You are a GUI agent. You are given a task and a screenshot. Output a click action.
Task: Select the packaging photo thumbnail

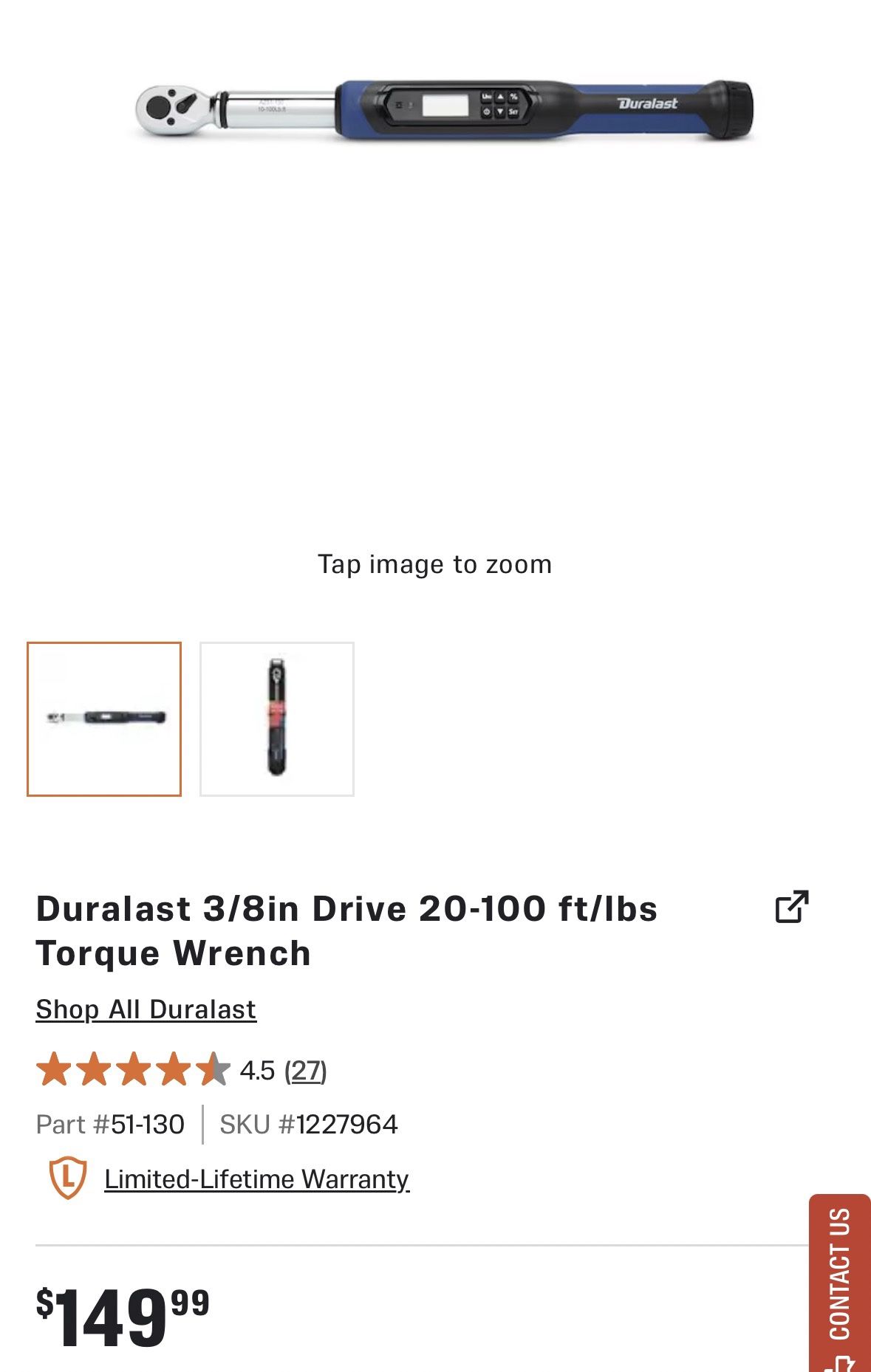tap(277, 719)
